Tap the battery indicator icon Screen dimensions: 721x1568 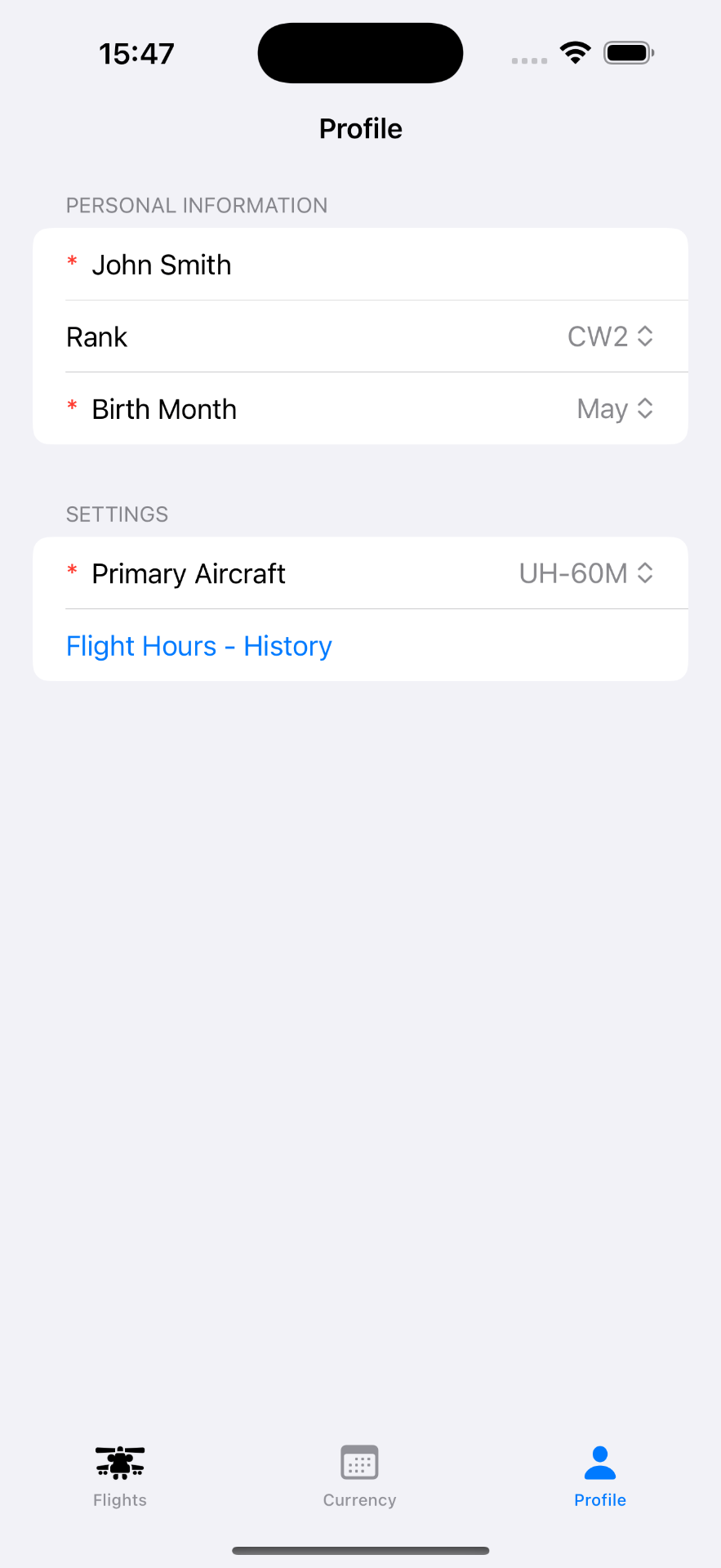pos(628,51)
